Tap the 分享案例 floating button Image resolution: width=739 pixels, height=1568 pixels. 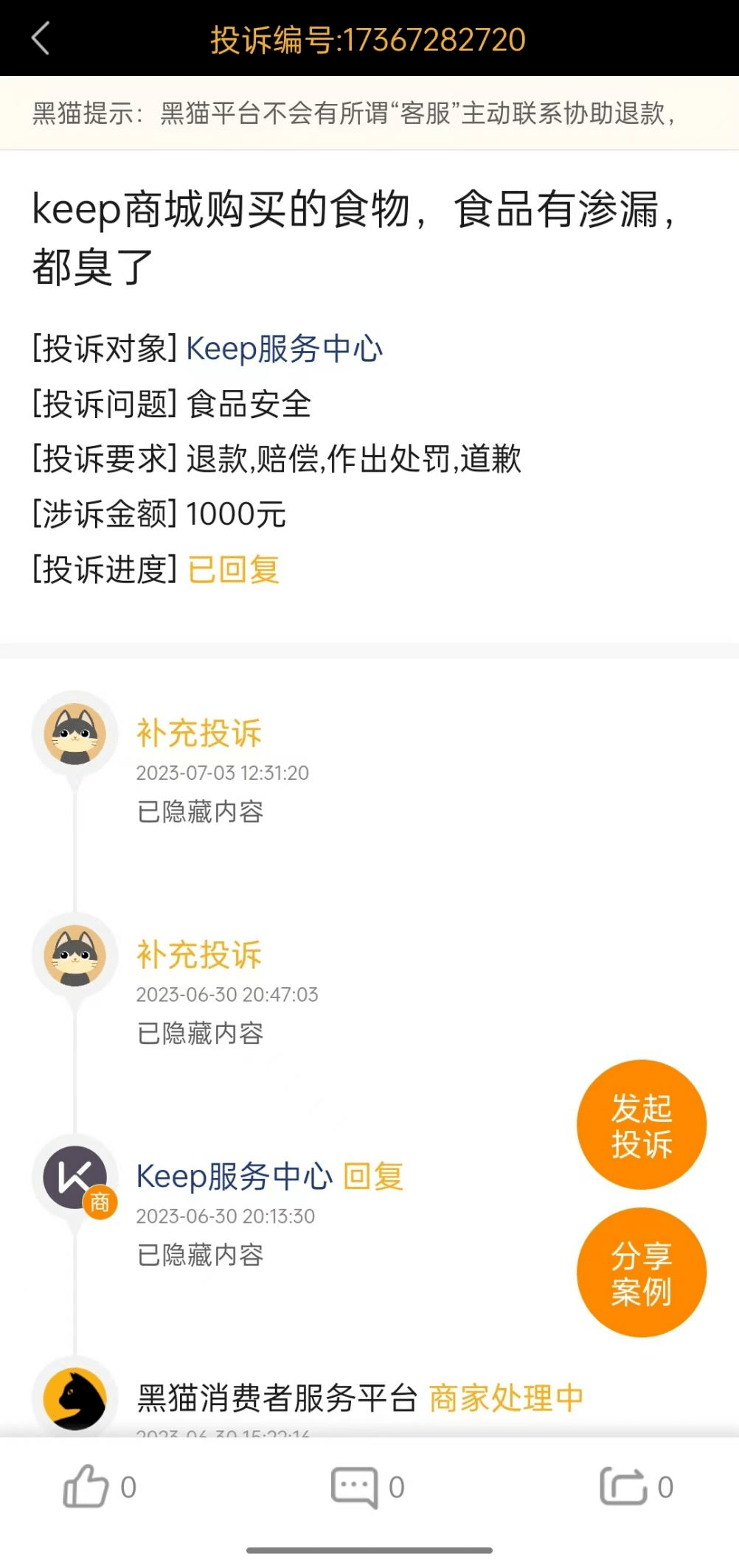641,1272
